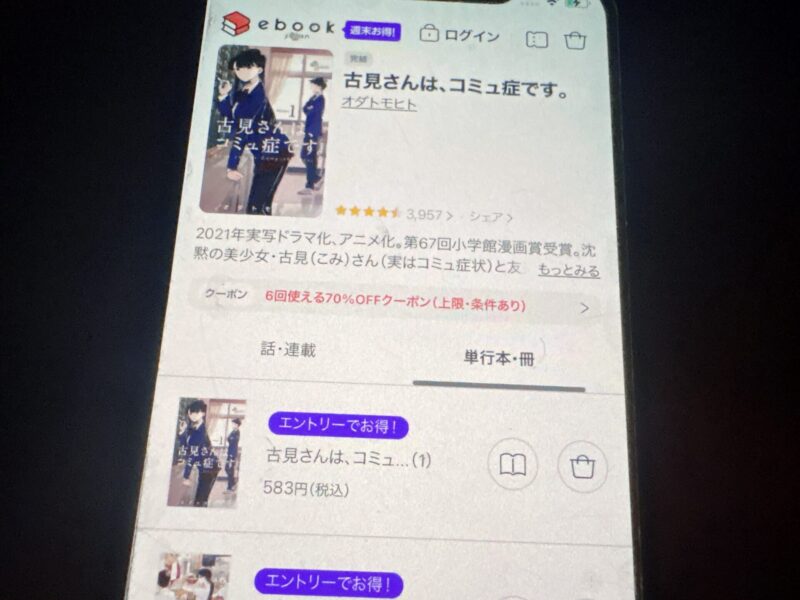Open author オダトモヒト link
800x600 pixels.
point(380,104)
